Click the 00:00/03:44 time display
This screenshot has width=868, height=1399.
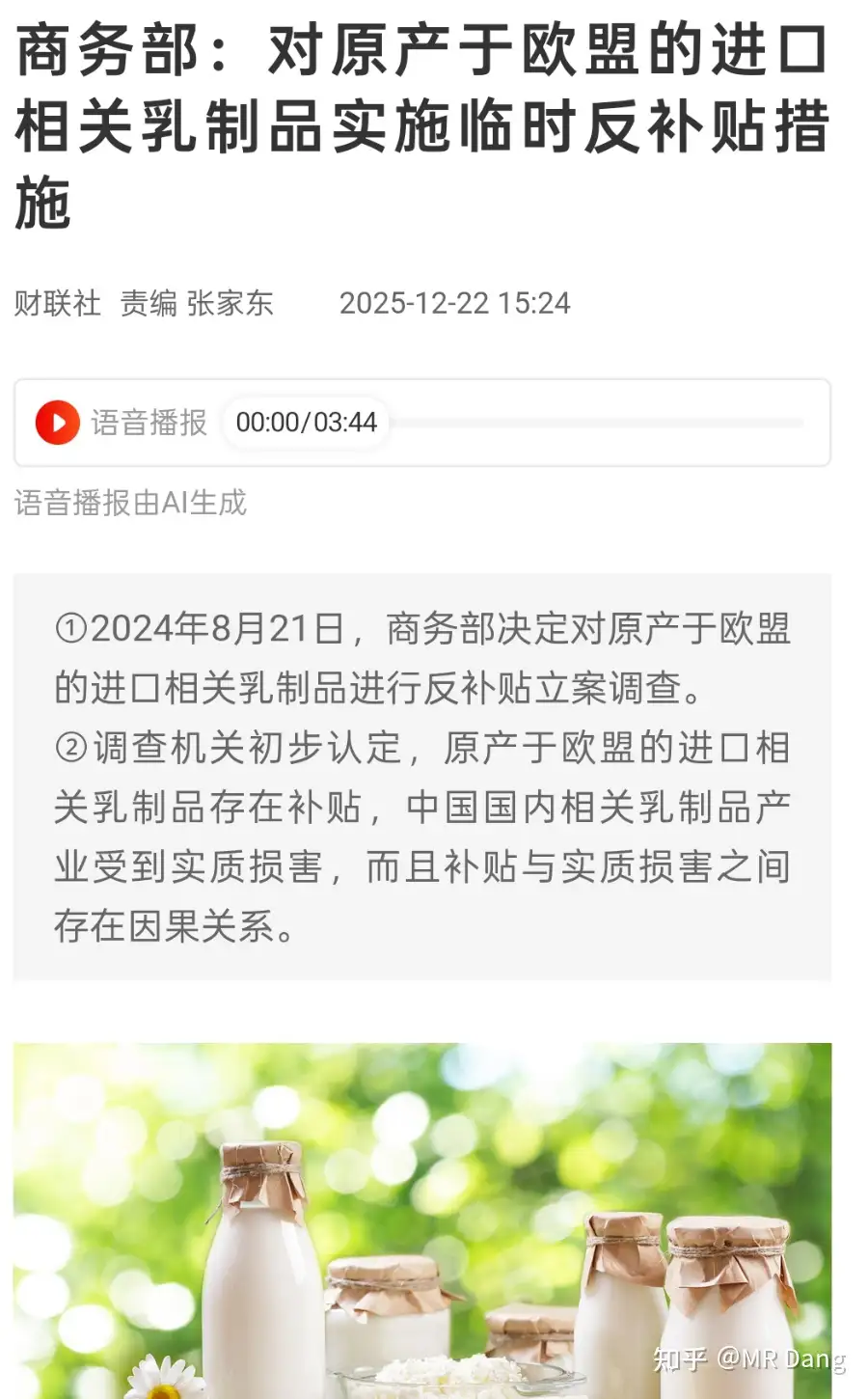pos(304,422)
